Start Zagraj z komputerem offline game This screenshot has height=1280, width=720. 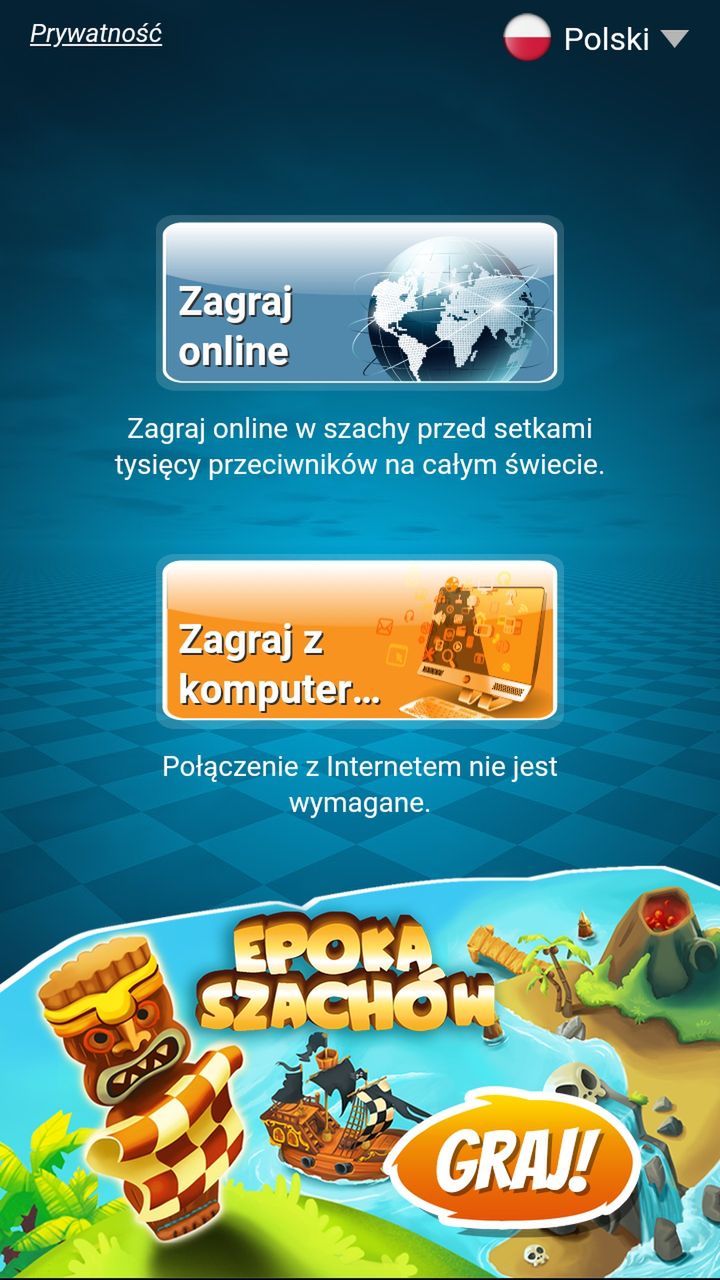click(x=360, y=640)
